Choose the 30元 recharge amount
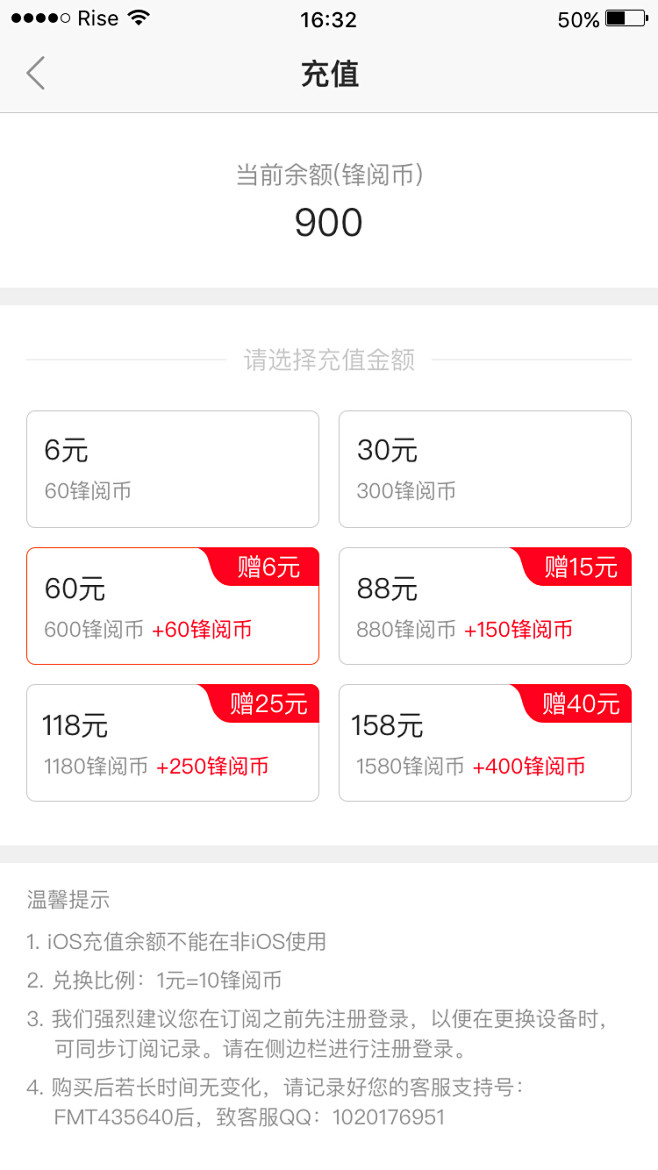658x1170 pixels. (485, 469)
